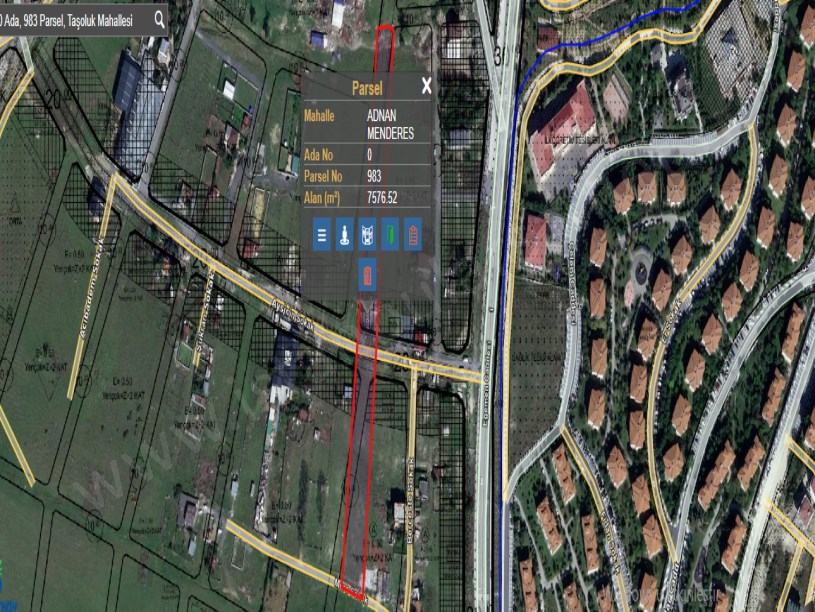This screenshot has width=815, height=612.
Task: Tap the green door icon
Action: (x=391, y=236)
